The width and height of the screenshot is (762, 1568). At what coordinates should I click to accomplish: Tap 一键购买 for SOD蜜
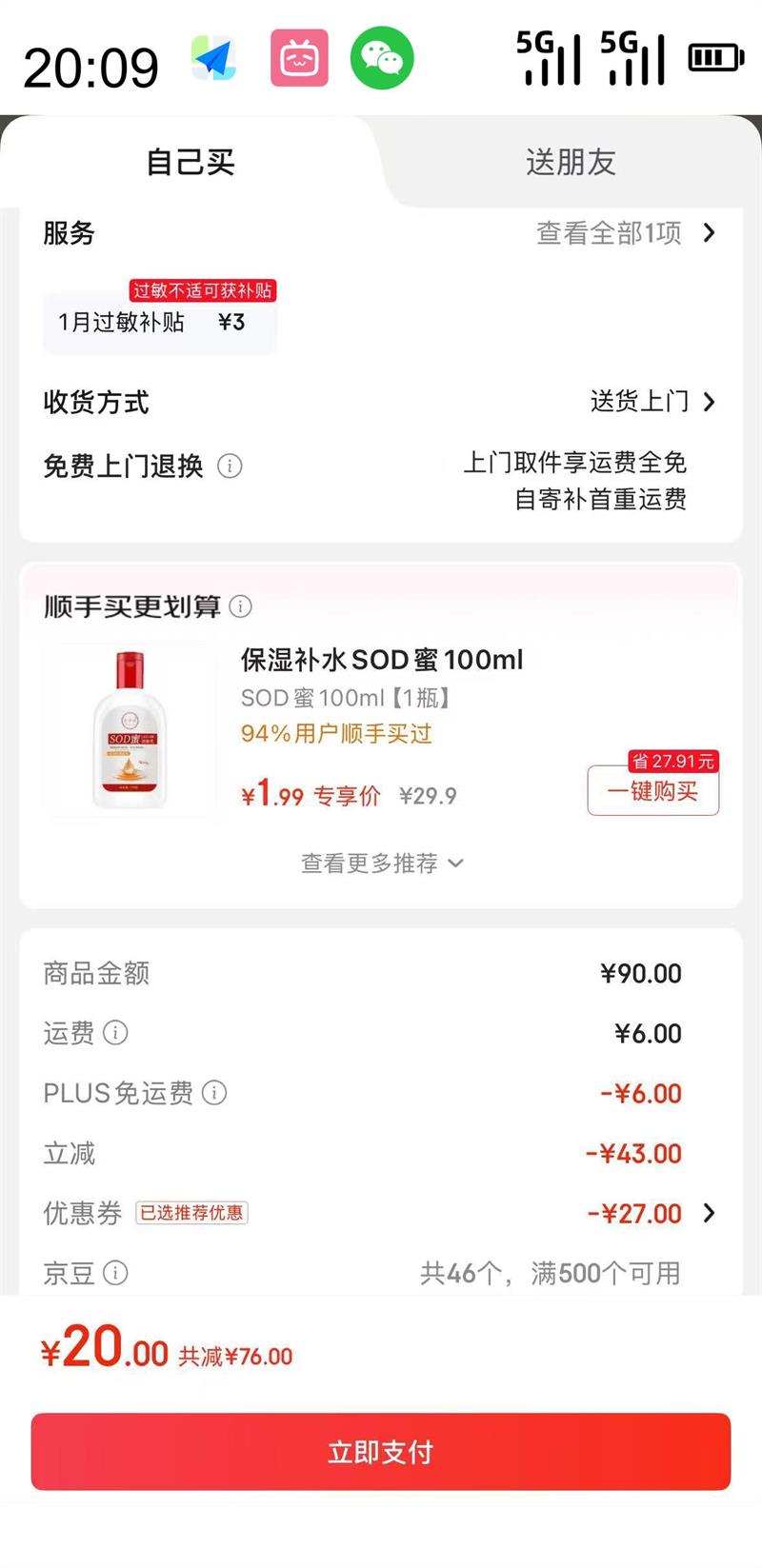click(652, 791)
